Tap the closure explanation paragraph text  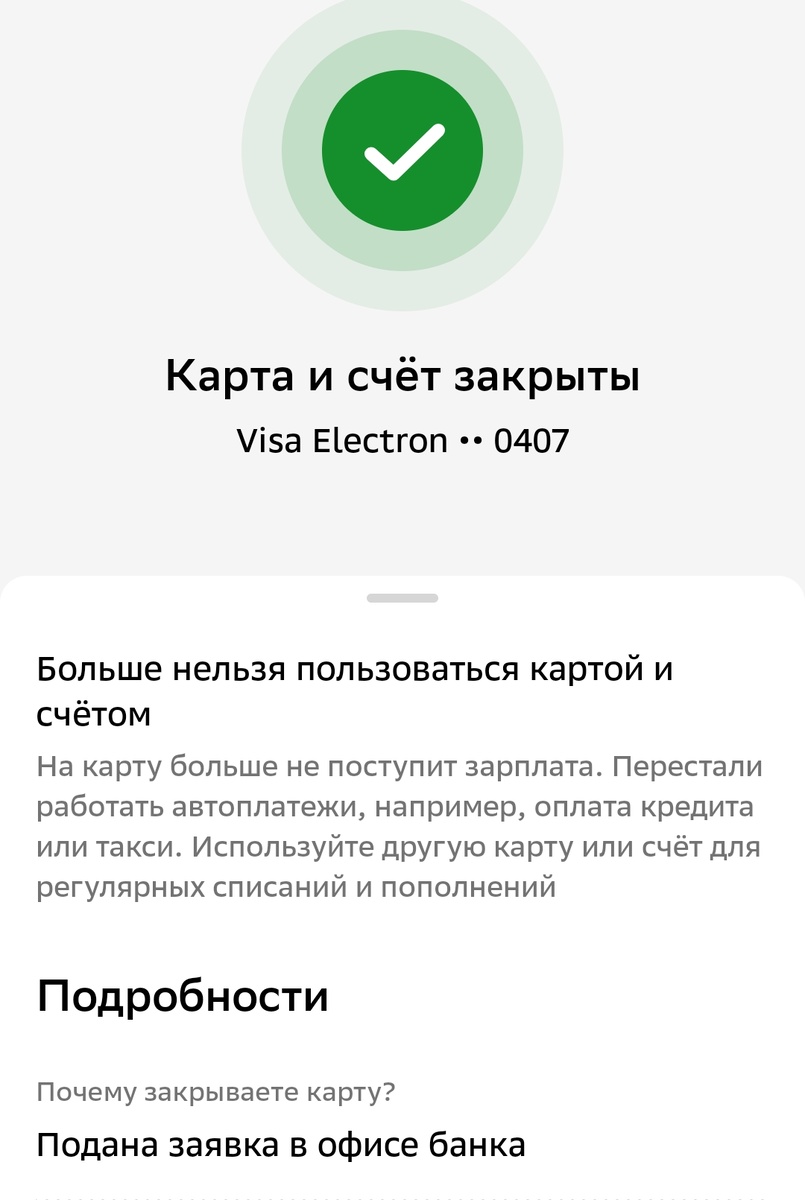coord(400,825)
